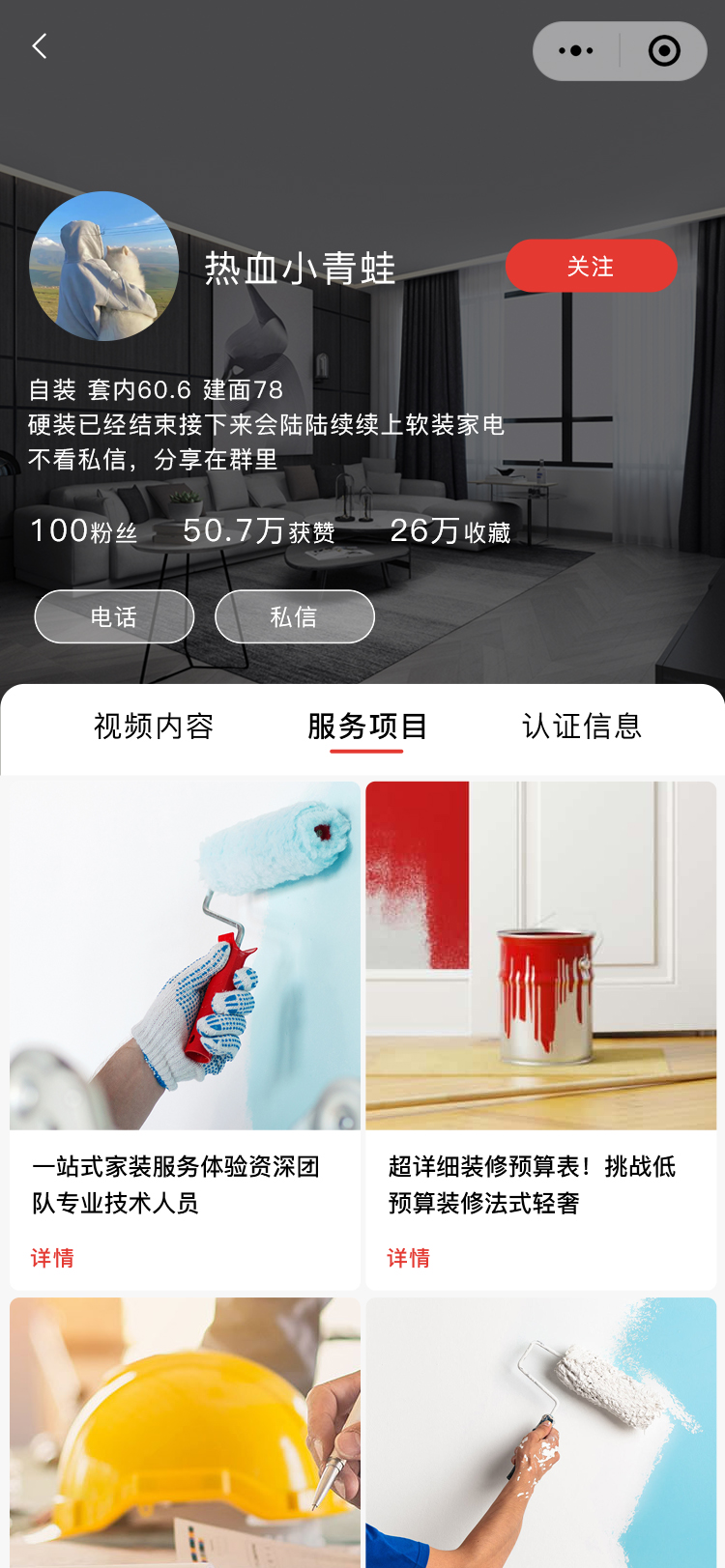The image size is (725, 1568).
Task: Close the mini program via the circle icon
Action: [664, 51]
